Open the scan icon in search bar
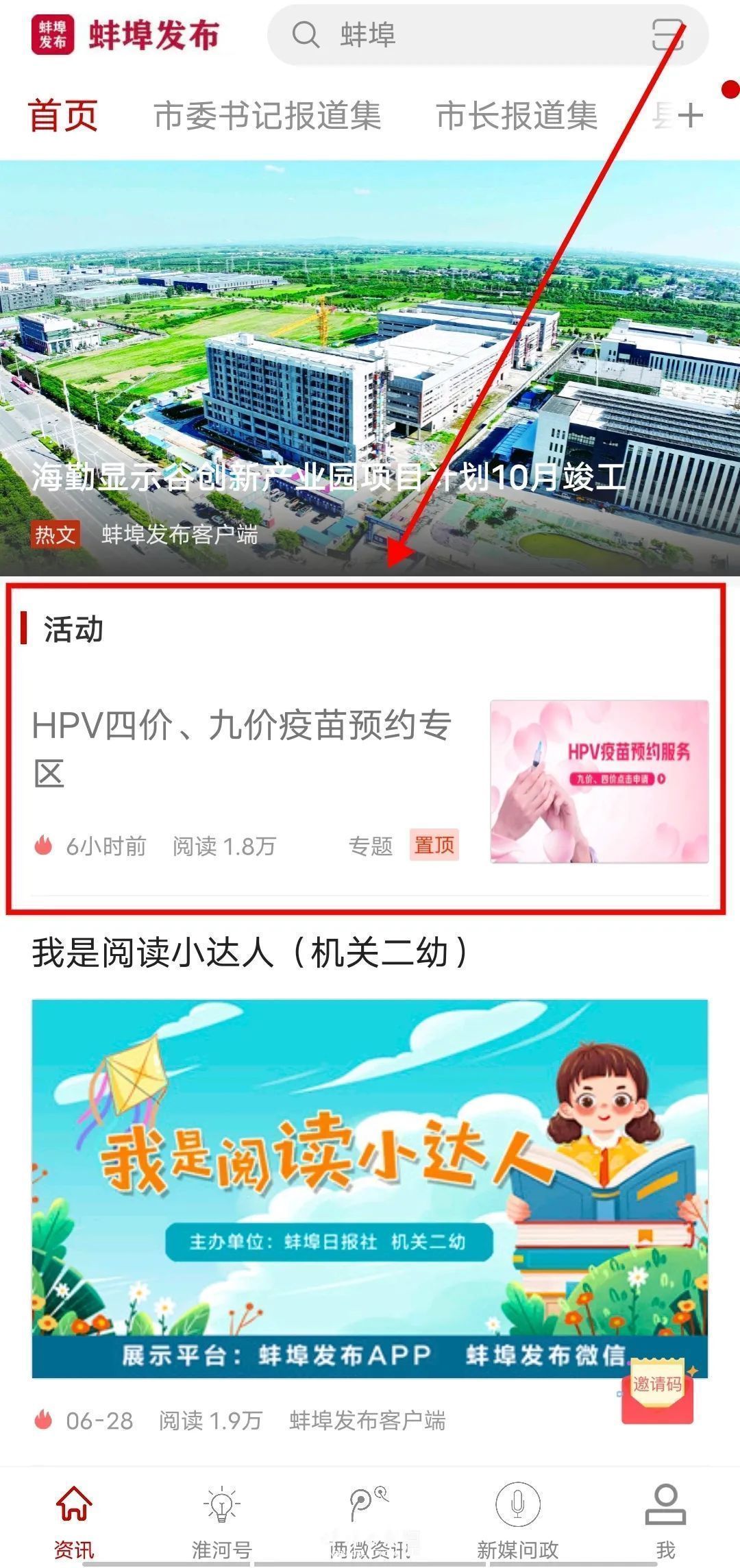Viewport: 740px width, 1568px height. (x=667, y=34)
